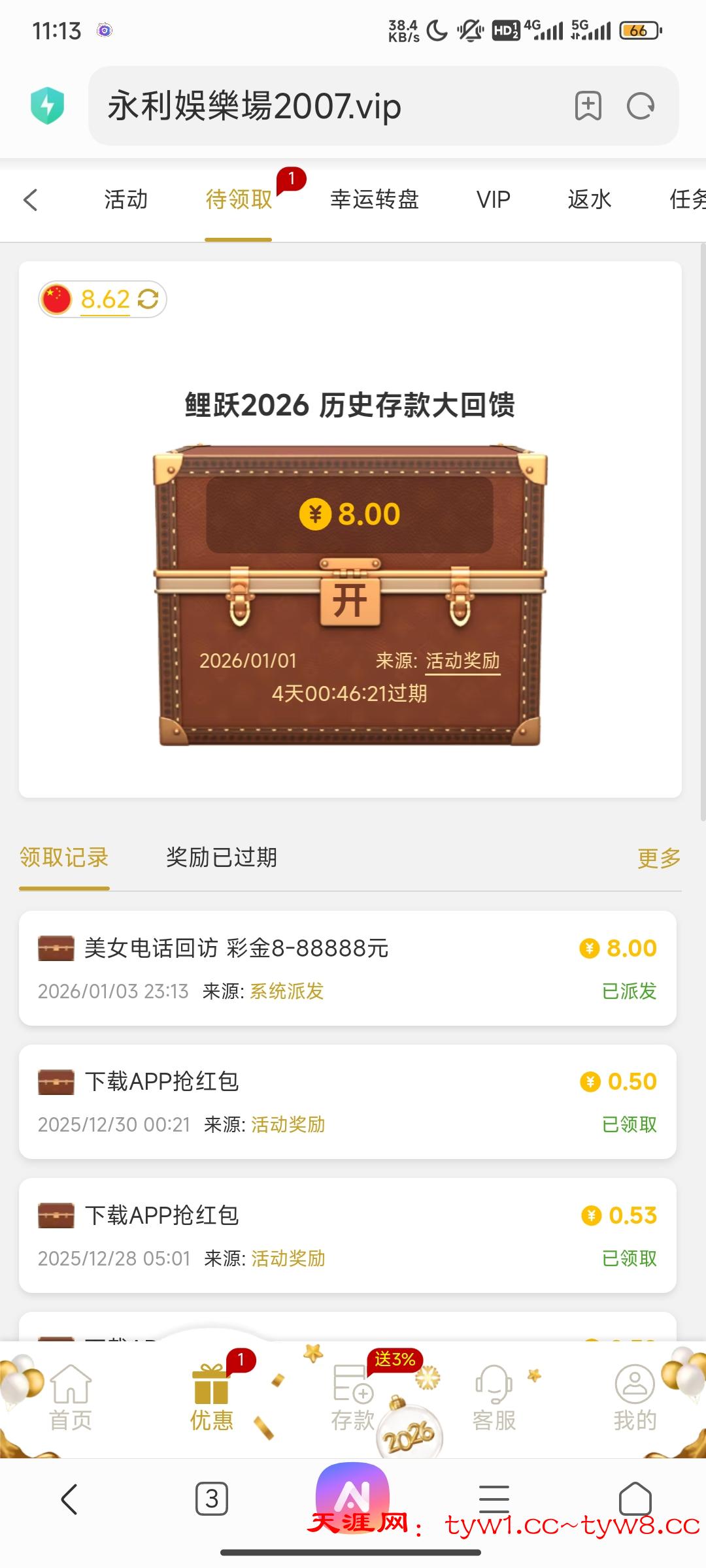Screen dimensions: 706x1568
Task: Open the 活动奖励 source link on the chest
Action: click(462, 661)
